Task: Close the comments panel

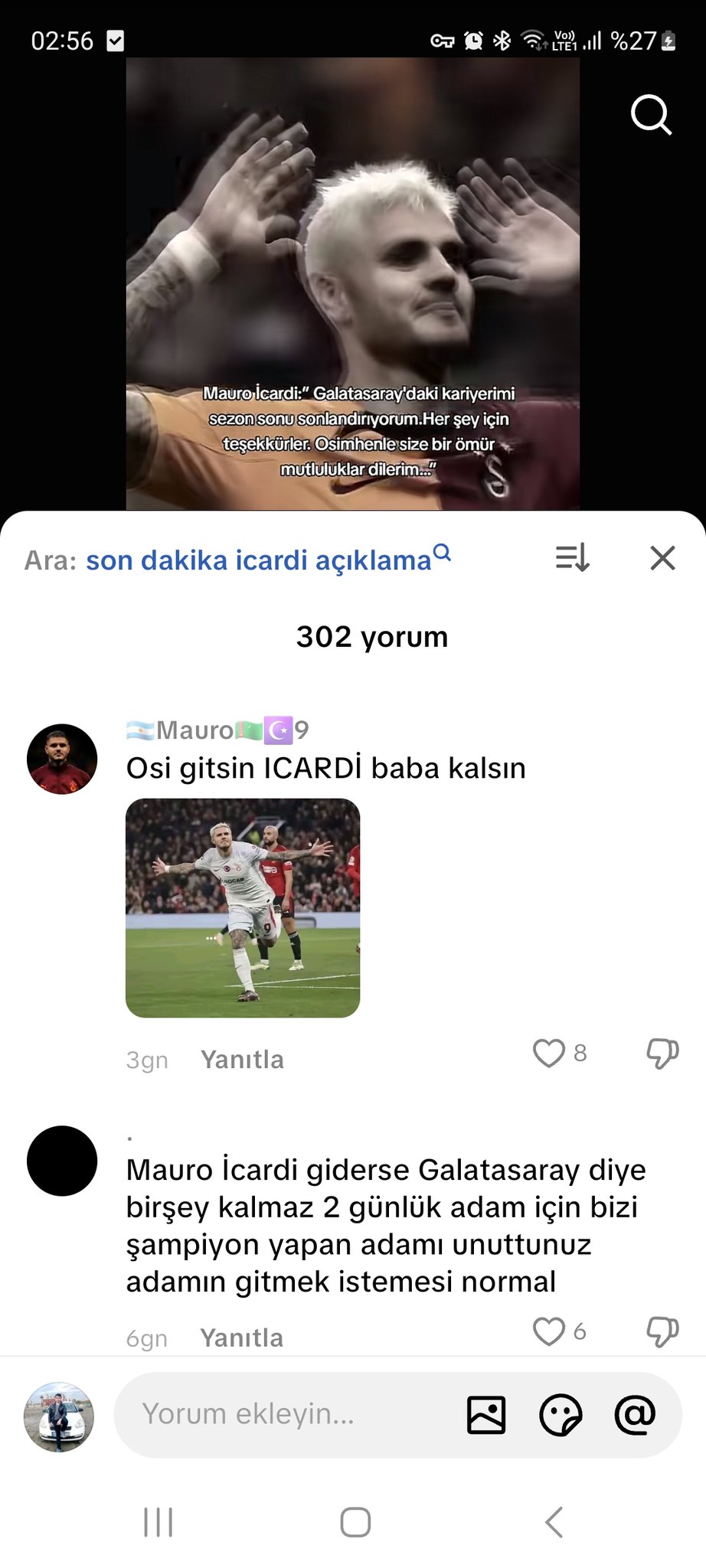Action: (x=662, y=558)
